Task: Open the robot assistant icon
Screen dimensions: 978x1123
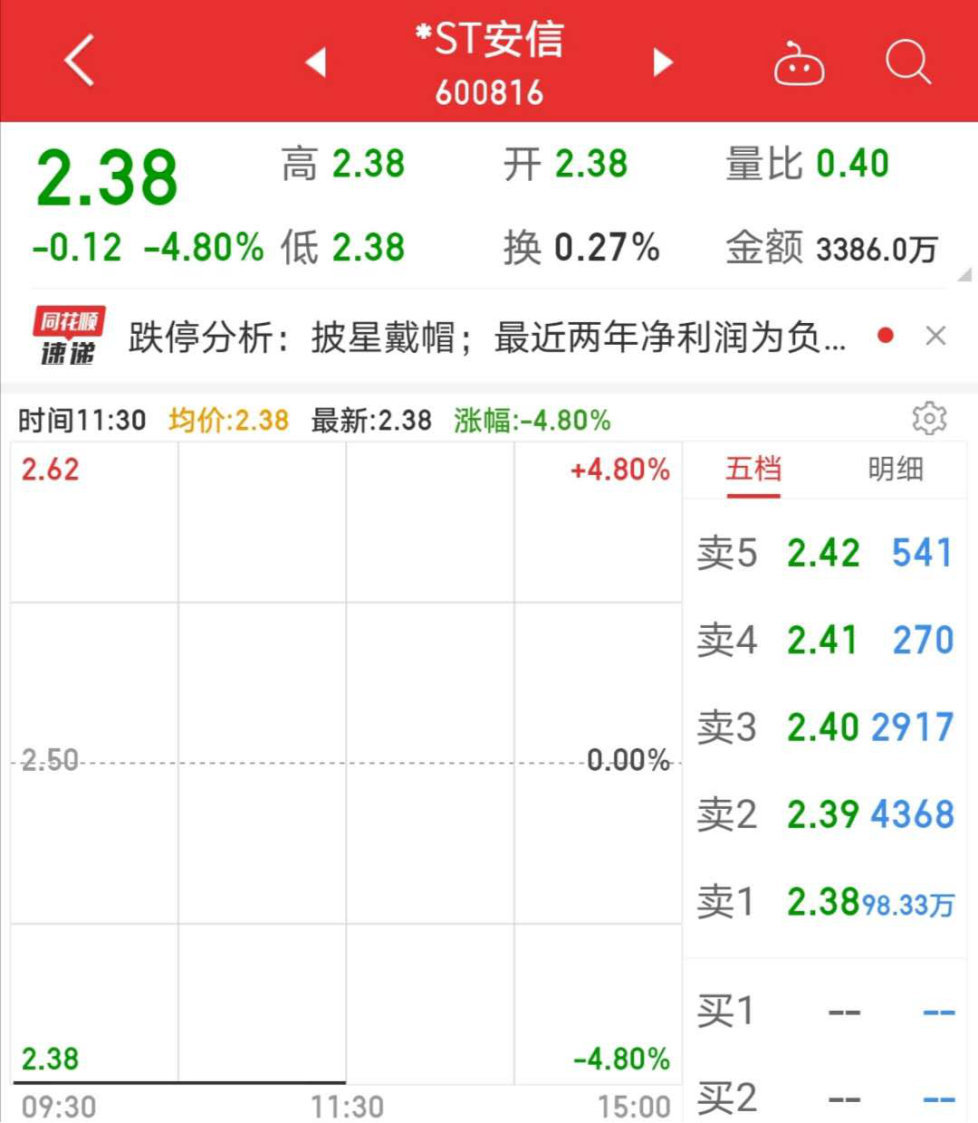Action: [x=799, y=66]
